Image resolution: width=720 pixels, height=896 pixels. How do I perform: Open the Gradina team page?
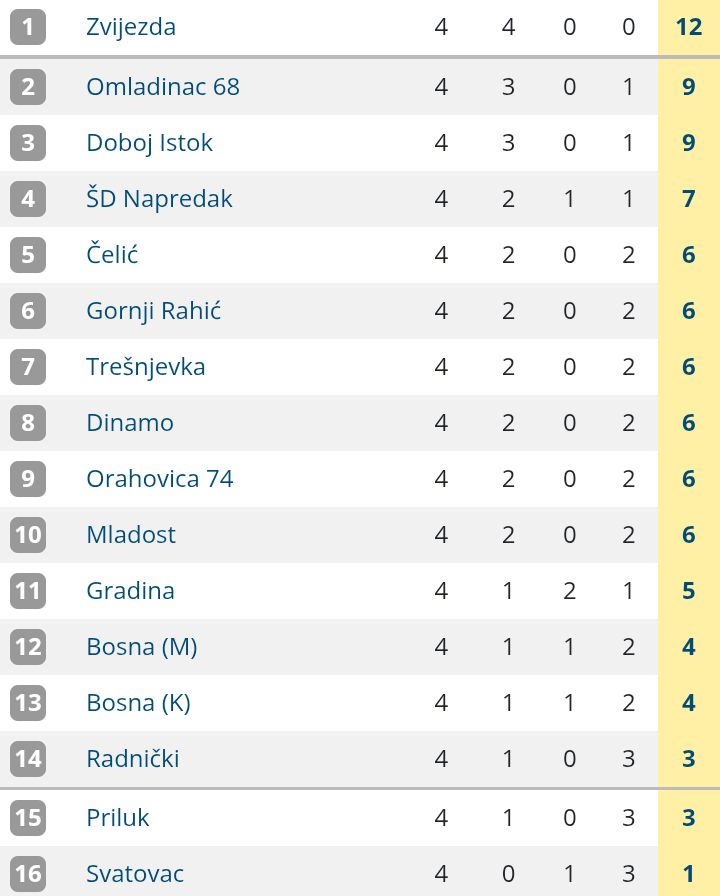click(x=131, y=591)
